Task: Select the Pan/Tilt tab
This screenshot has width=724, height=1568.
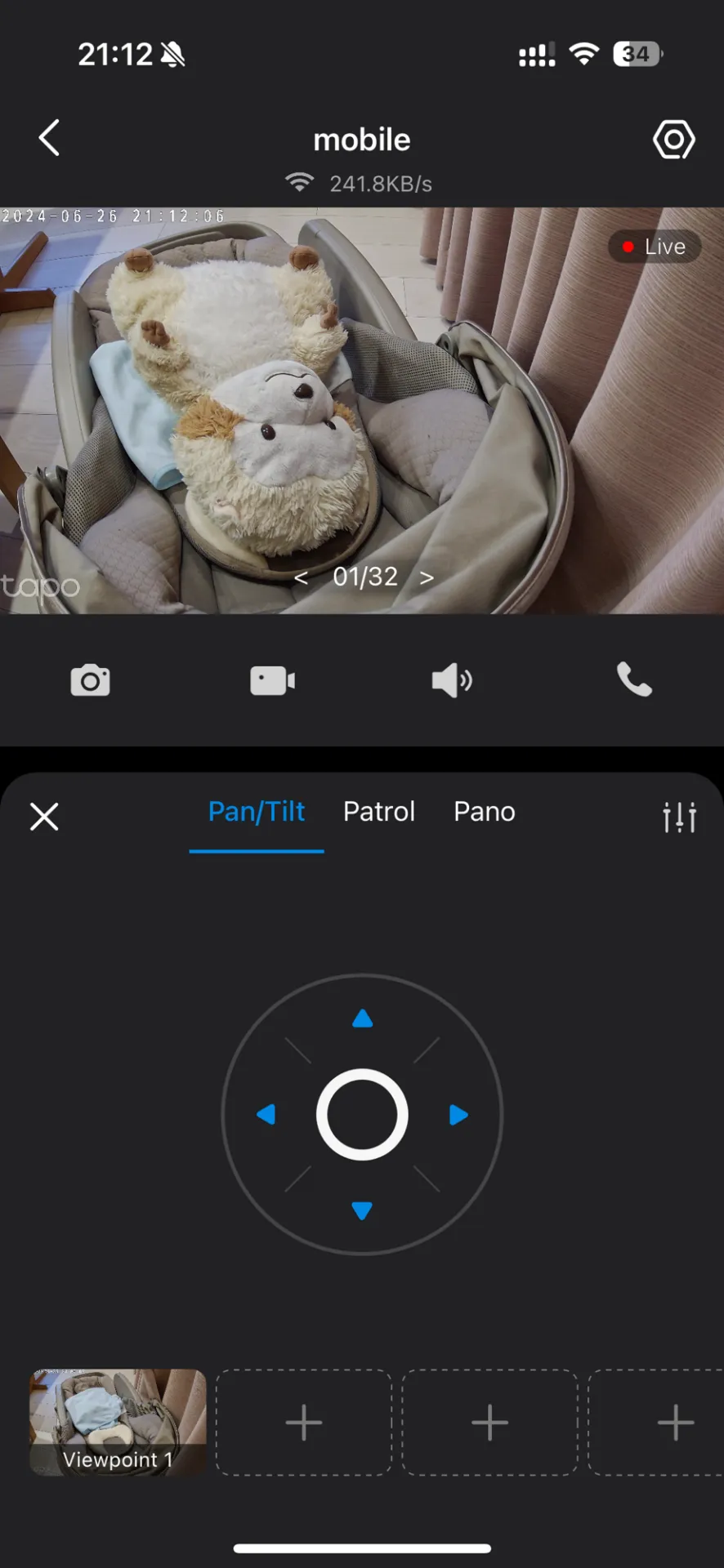Action: tap(257, 812)
